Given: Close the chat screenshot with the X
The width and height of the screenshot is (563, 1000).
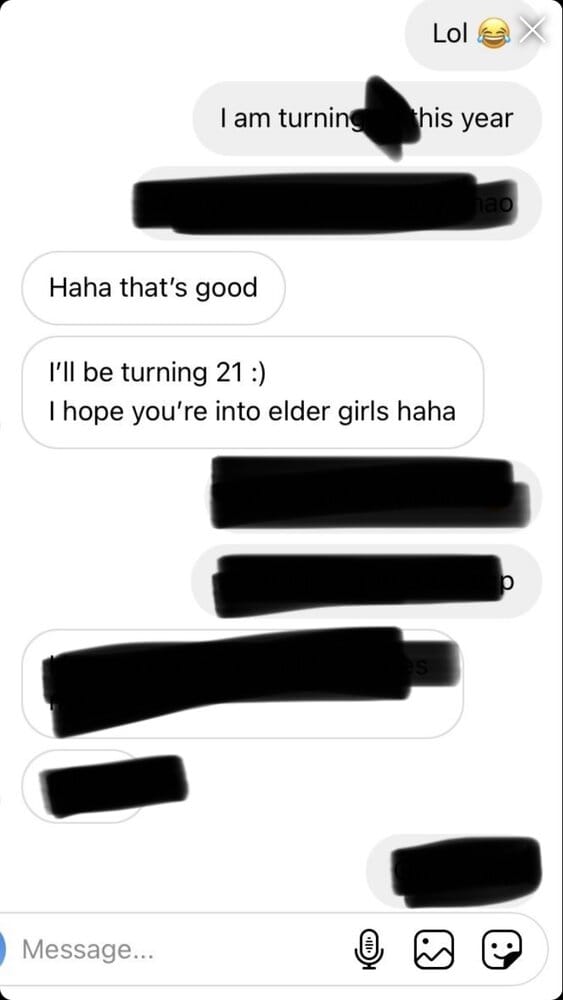Looking at the screenshot, I should pos(533,30).
